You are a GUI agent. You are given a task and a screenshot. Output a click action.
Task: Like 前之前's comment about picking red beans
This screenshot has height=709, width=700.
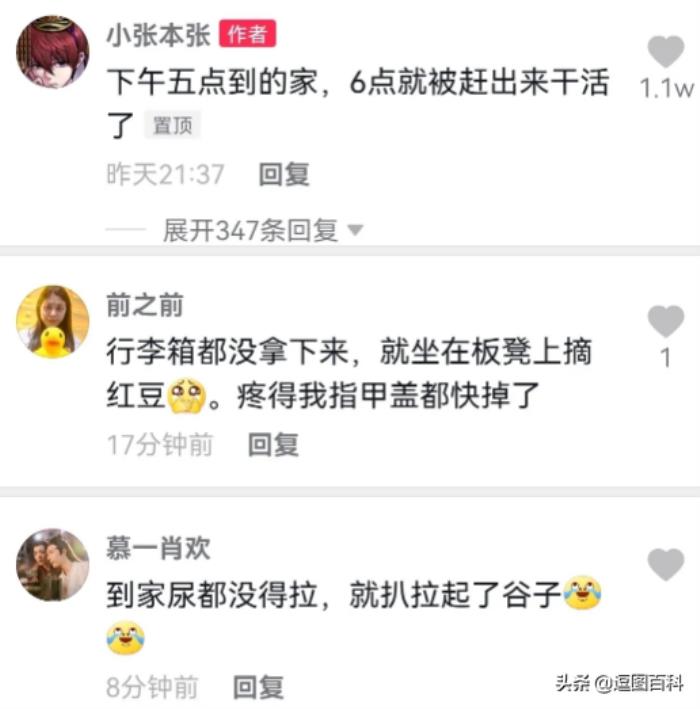[x=666, y=322]
